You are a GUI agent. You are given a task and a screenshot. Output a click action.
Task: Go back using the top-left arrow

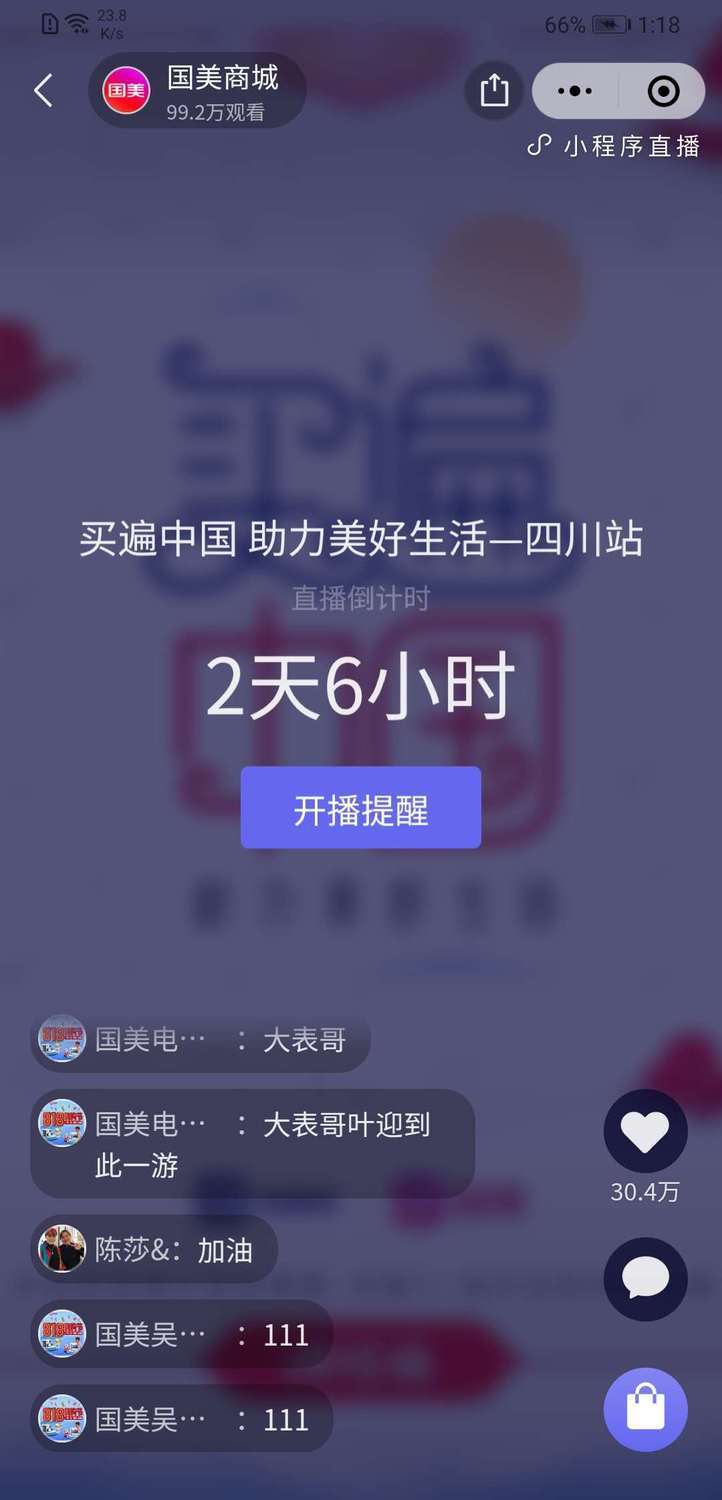(43, 91)
